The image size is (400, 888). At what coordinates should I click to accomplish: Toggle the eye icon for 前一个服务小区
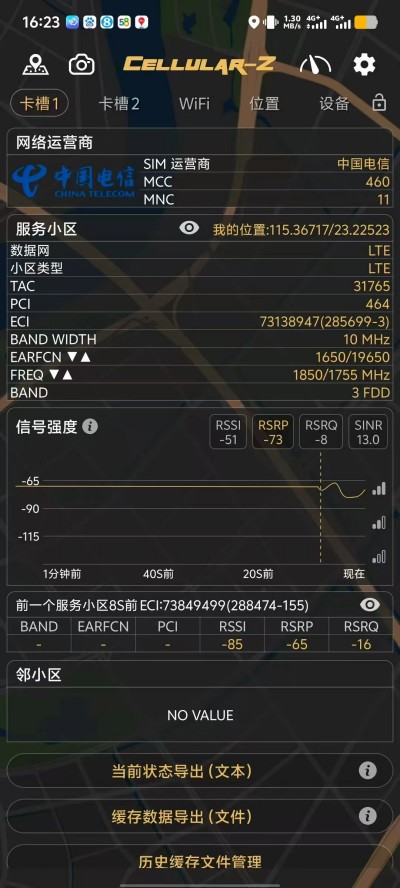(370, 605)
